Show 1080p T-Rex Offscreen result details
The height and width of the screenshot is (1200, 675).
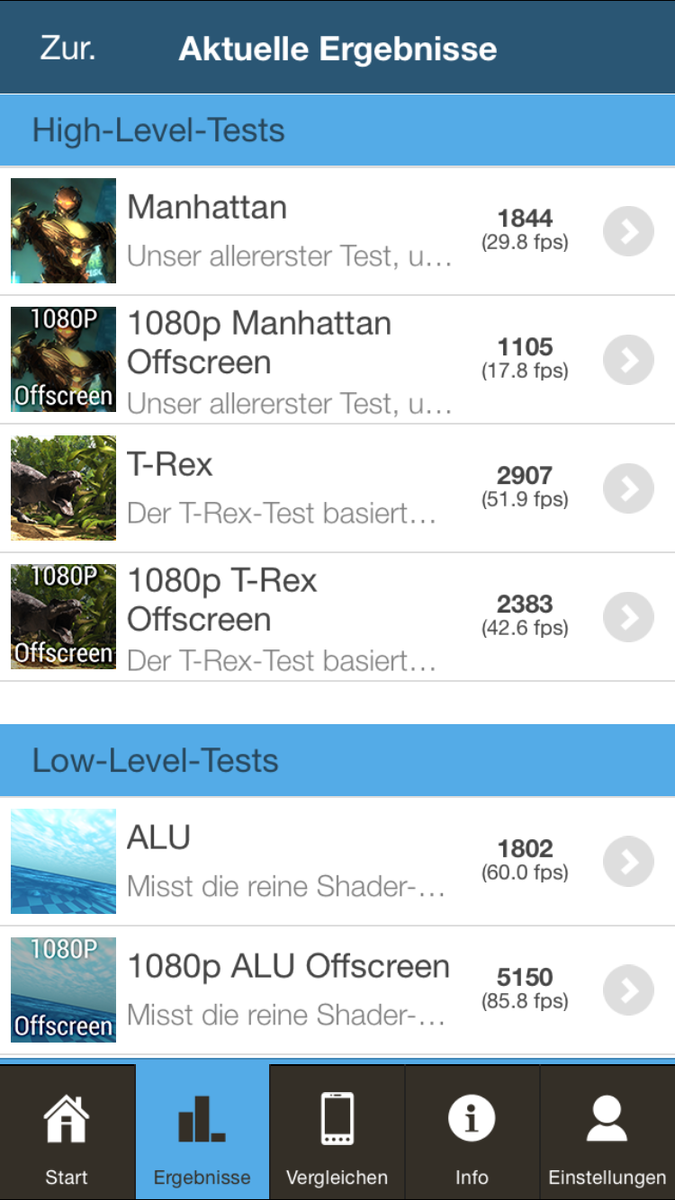[628, 617]
